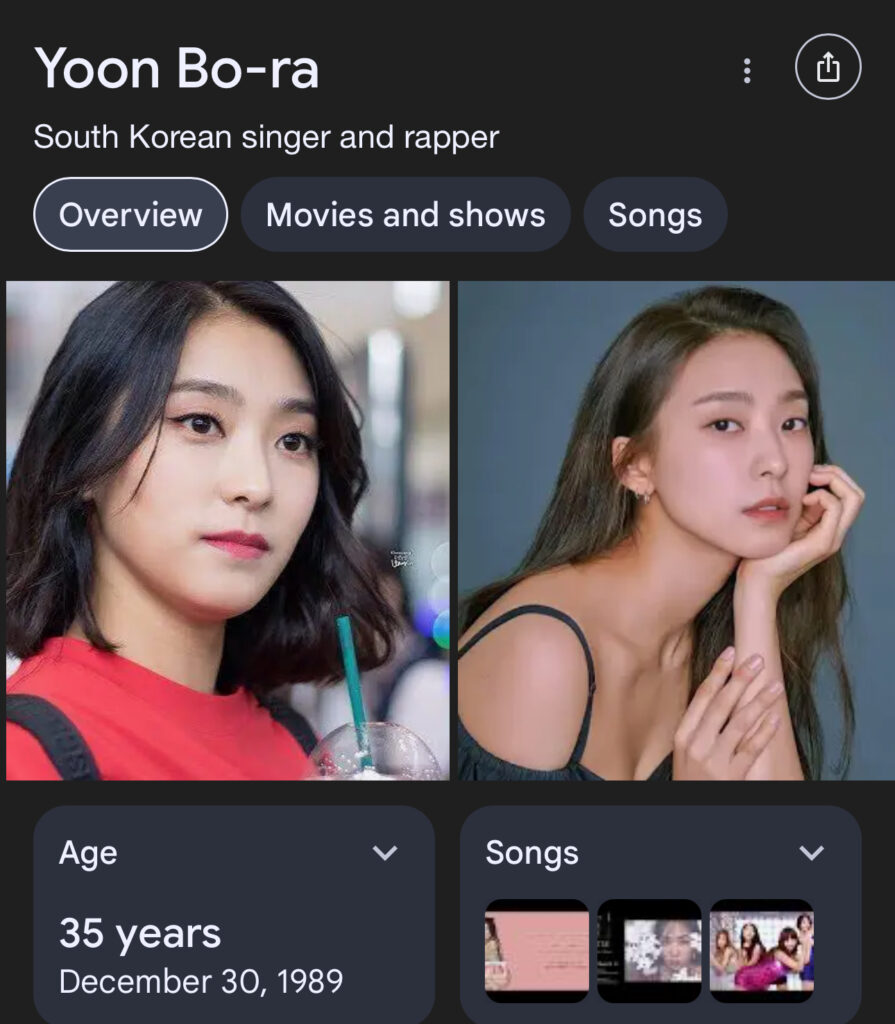
Task: Open the black-bordered song thumbnail
Action: pos(649,950)
